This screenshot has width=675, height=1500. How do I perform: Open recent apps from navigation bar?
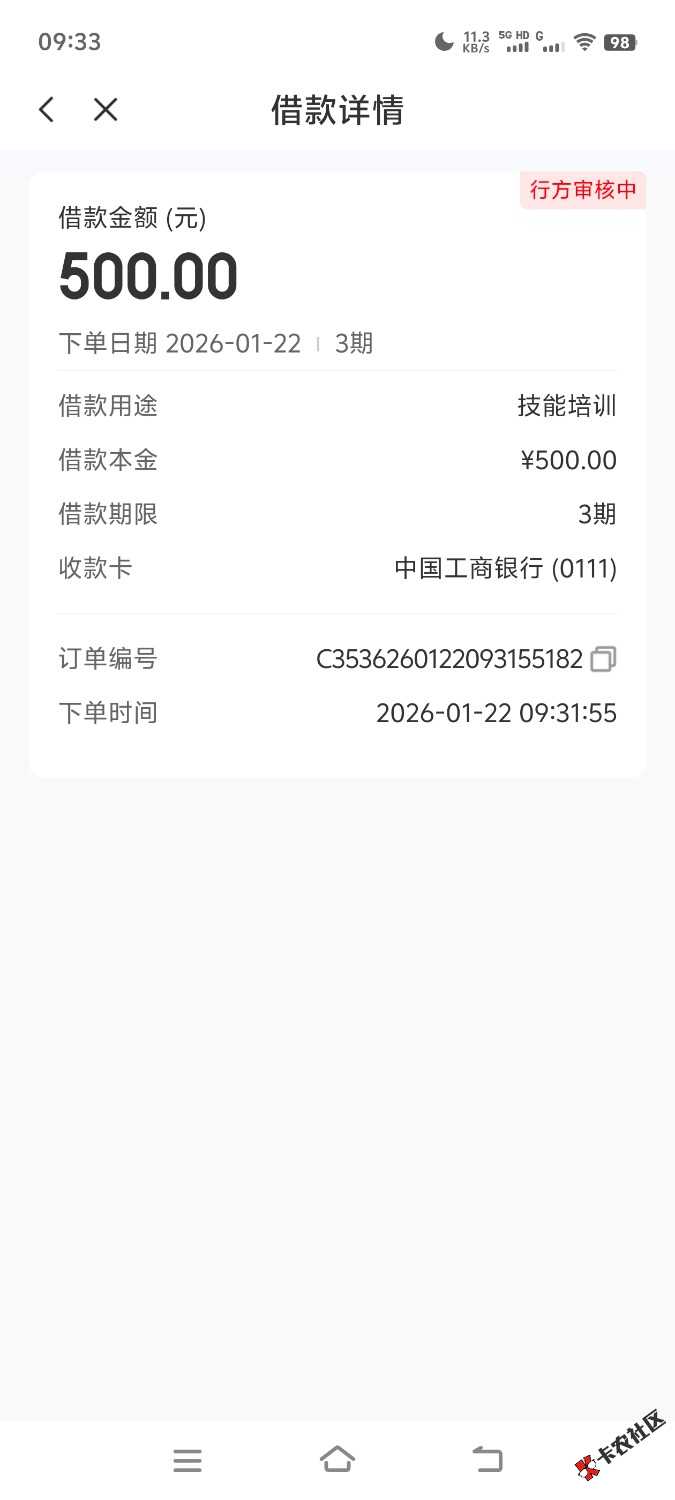point(187,1460)
